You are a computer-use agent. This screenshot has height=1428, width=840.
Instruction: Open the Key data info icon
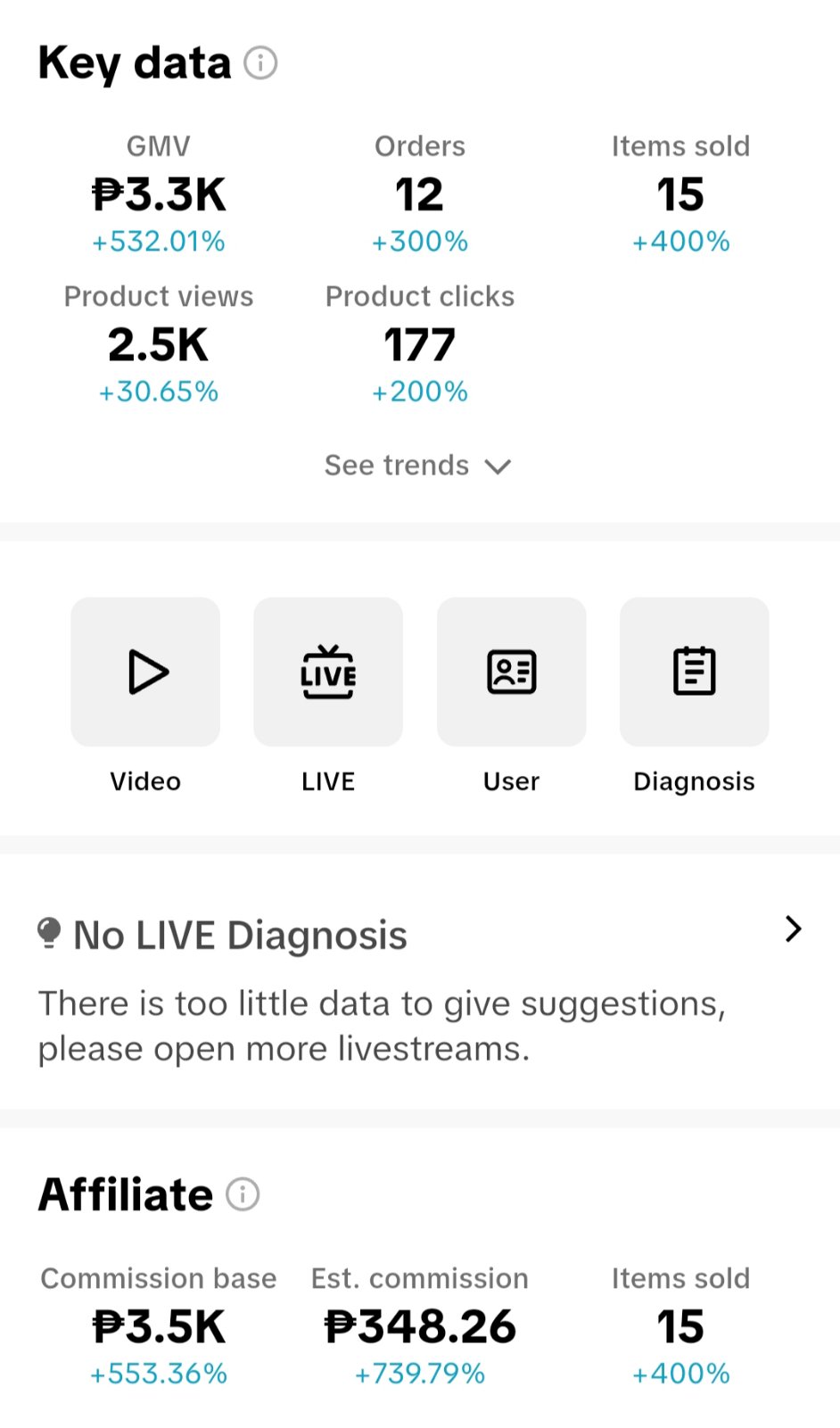(x=260, y=63)
